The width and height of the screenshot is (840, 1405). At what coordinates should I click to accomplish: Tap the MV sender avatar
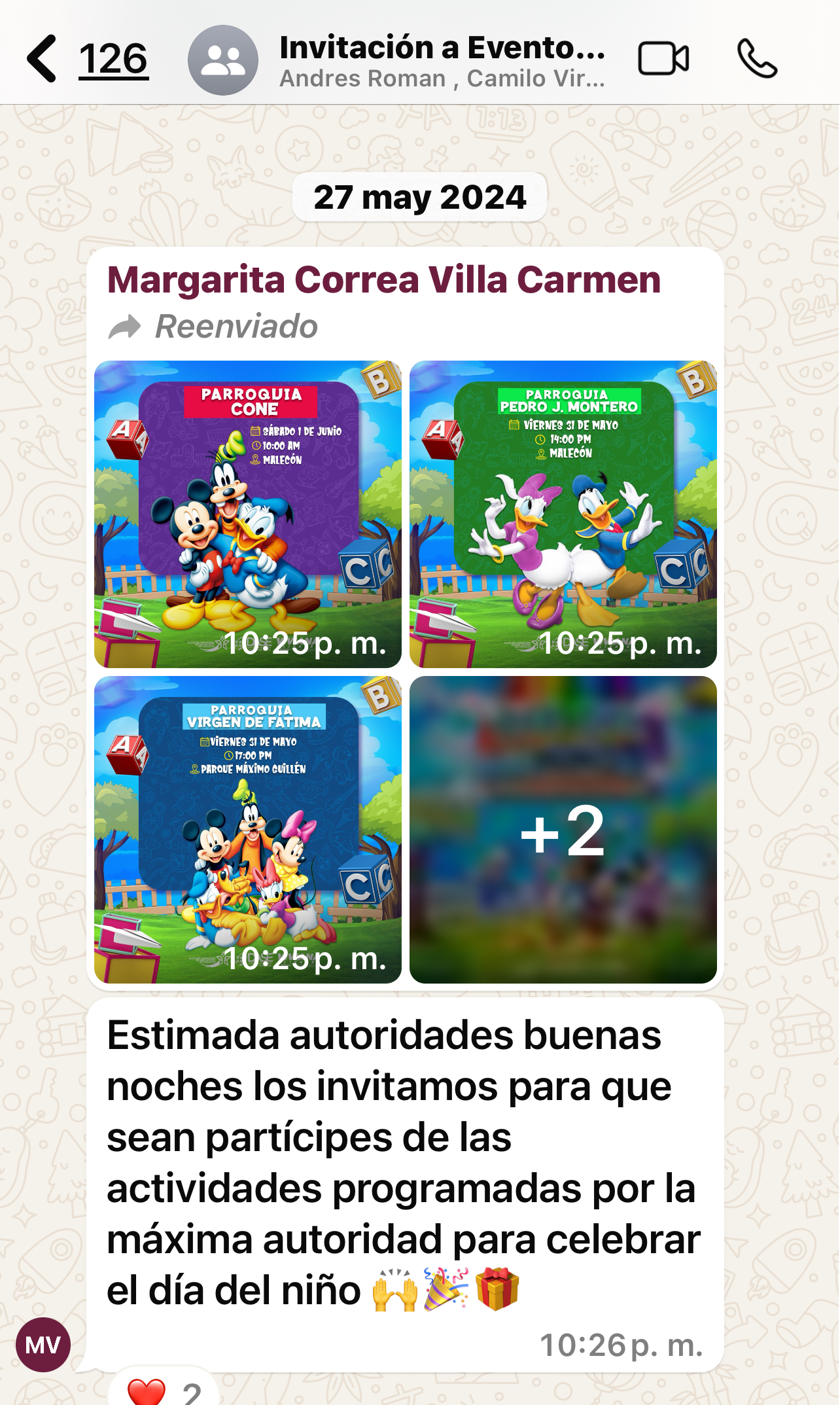pos(43,1345)
